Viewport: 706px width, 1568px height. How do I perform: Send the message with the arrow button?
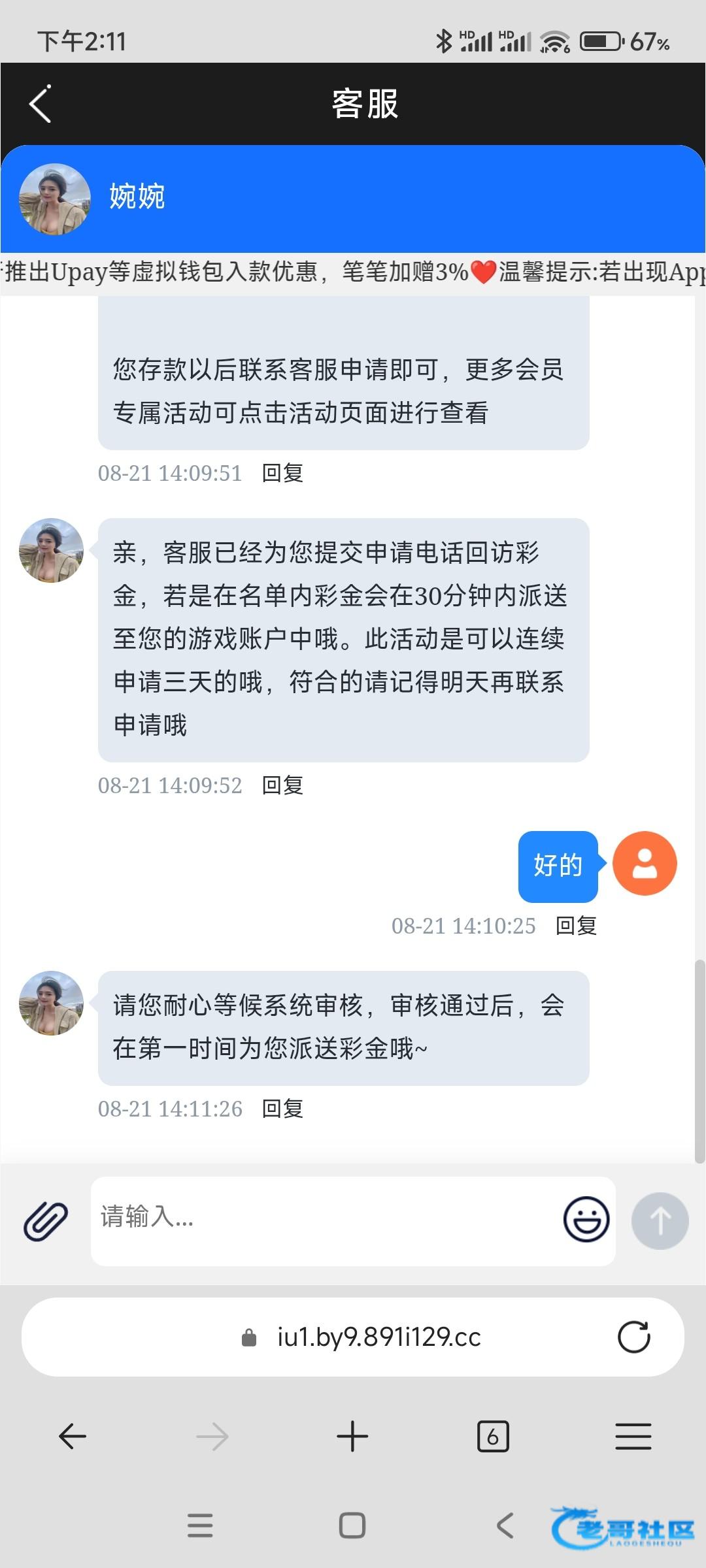660,1221
